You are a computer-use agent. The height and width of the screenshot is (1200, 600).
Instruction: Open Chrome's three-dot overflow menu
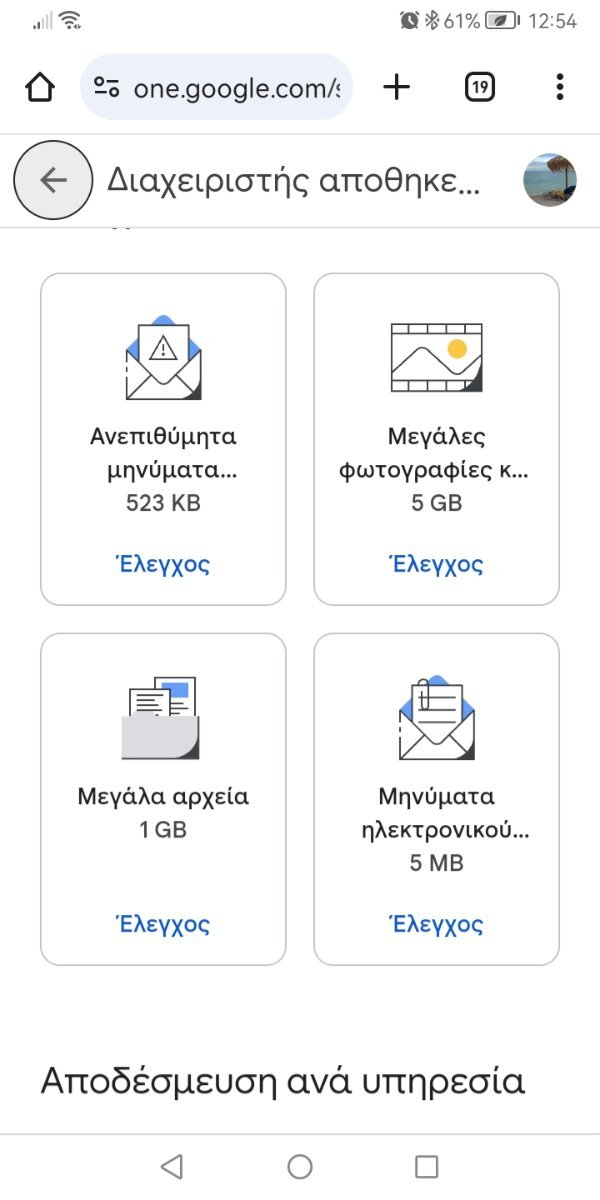[559, 87]
